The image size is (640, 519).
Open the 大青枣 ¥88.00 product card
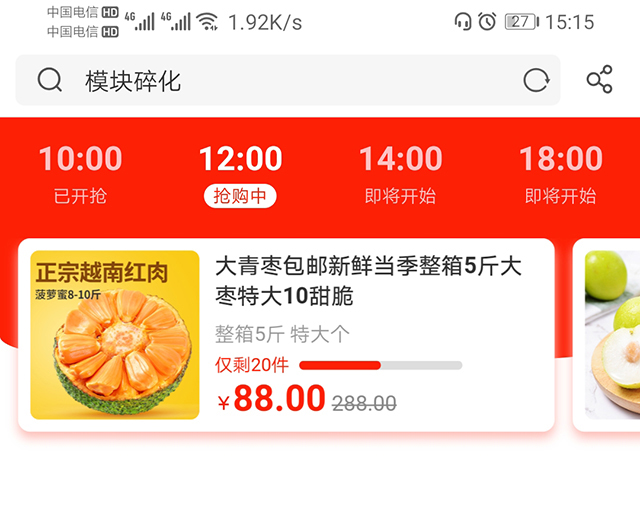(x=286, y=335)
